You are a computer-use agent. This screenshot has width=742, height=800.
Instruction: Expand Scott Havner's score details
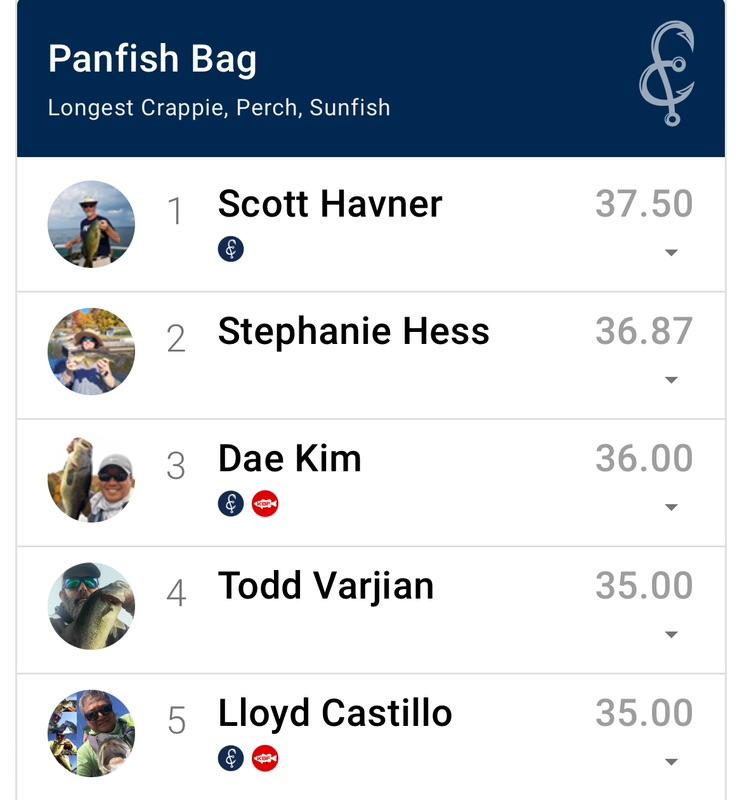pos(671,253)
